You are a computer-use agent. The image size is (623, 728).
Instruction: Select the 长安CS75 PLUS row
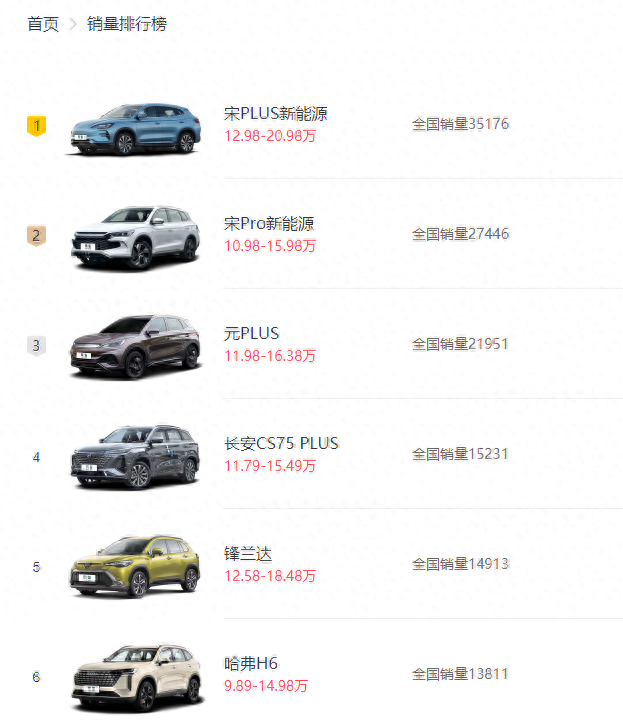point(281,444)
